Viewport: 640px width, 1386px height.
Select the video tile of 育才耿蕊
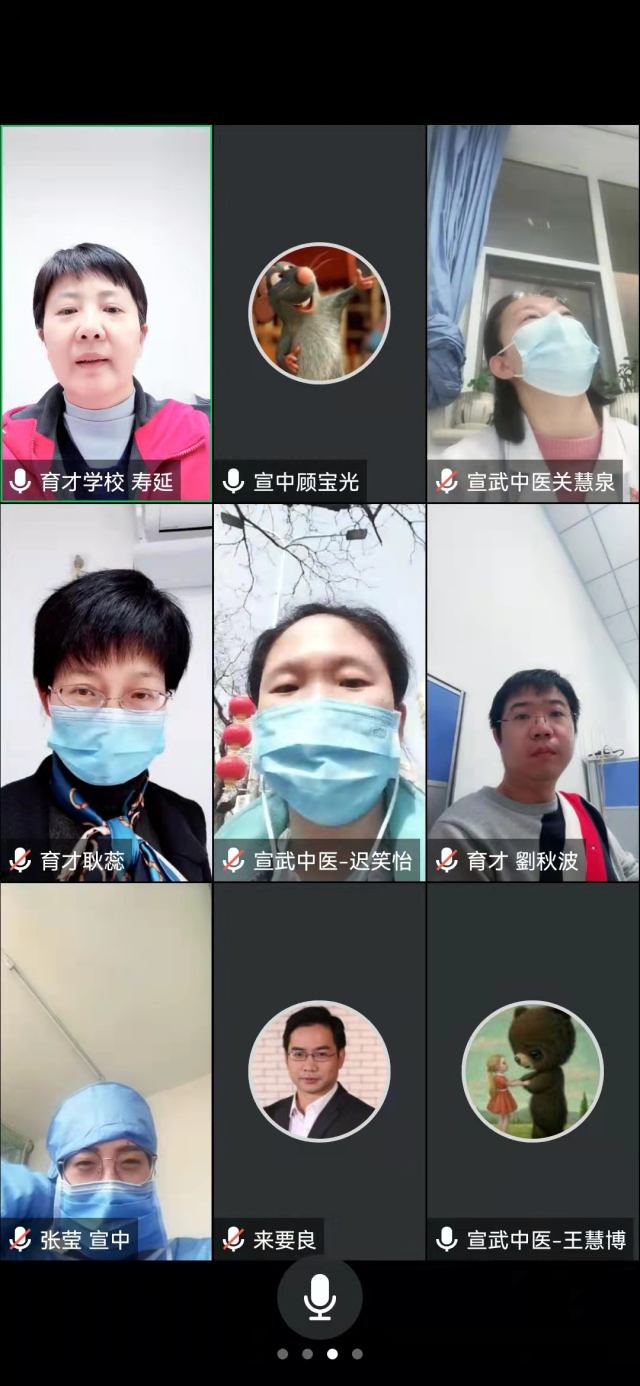[x=106, y=692]
